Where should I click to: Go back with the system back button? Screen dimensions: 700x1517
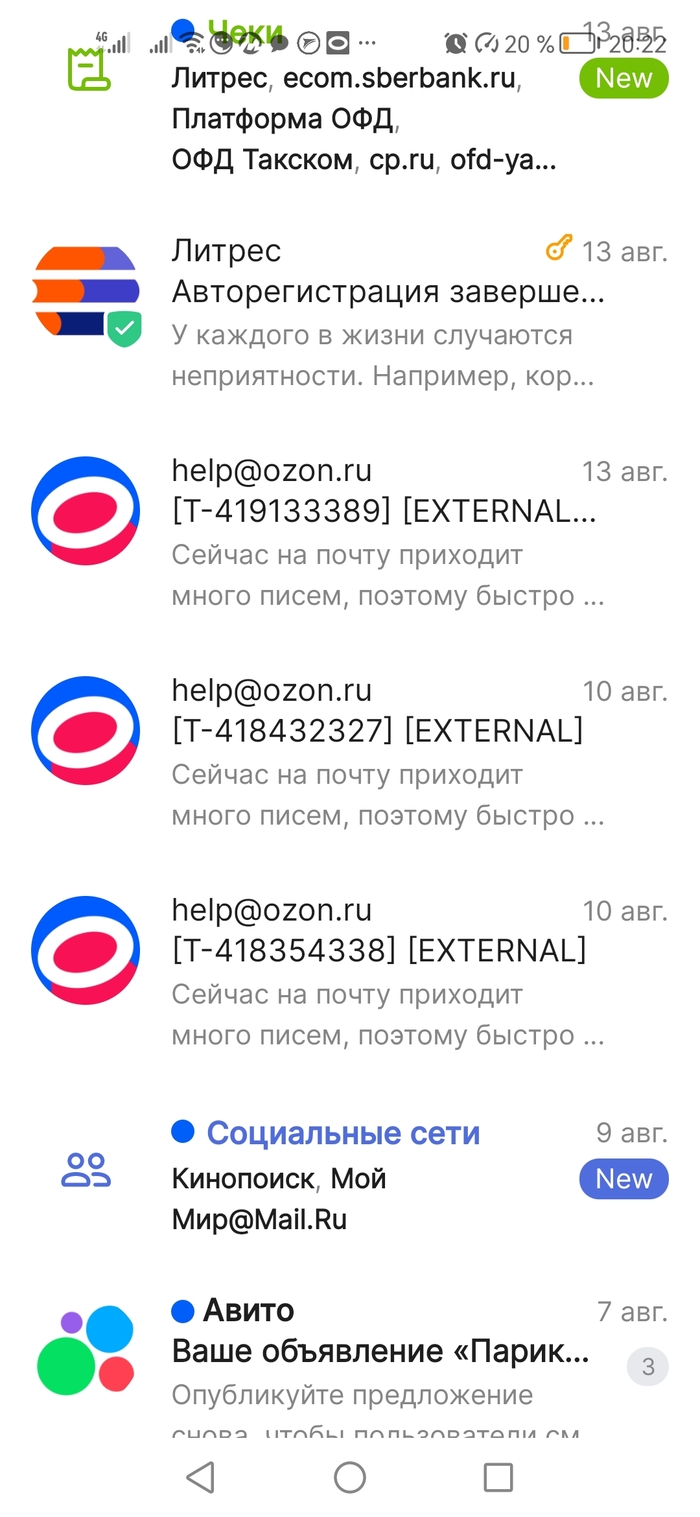click(x=201, y=1477)
